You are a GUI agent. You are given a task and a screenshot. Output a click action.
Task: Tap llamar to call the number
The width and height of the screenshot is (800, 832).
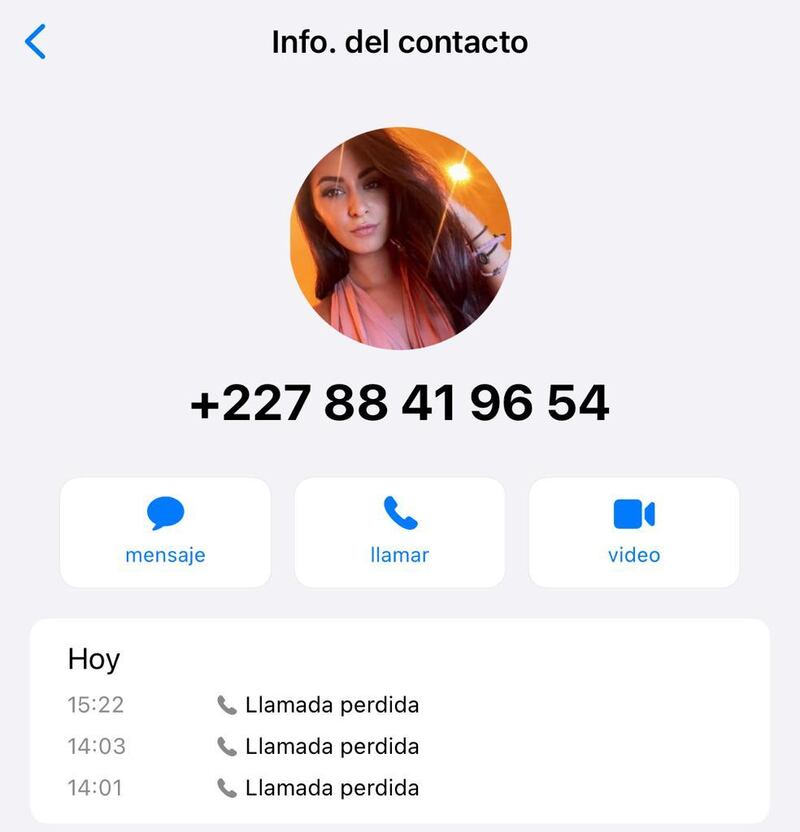click(x=400, y=531)
